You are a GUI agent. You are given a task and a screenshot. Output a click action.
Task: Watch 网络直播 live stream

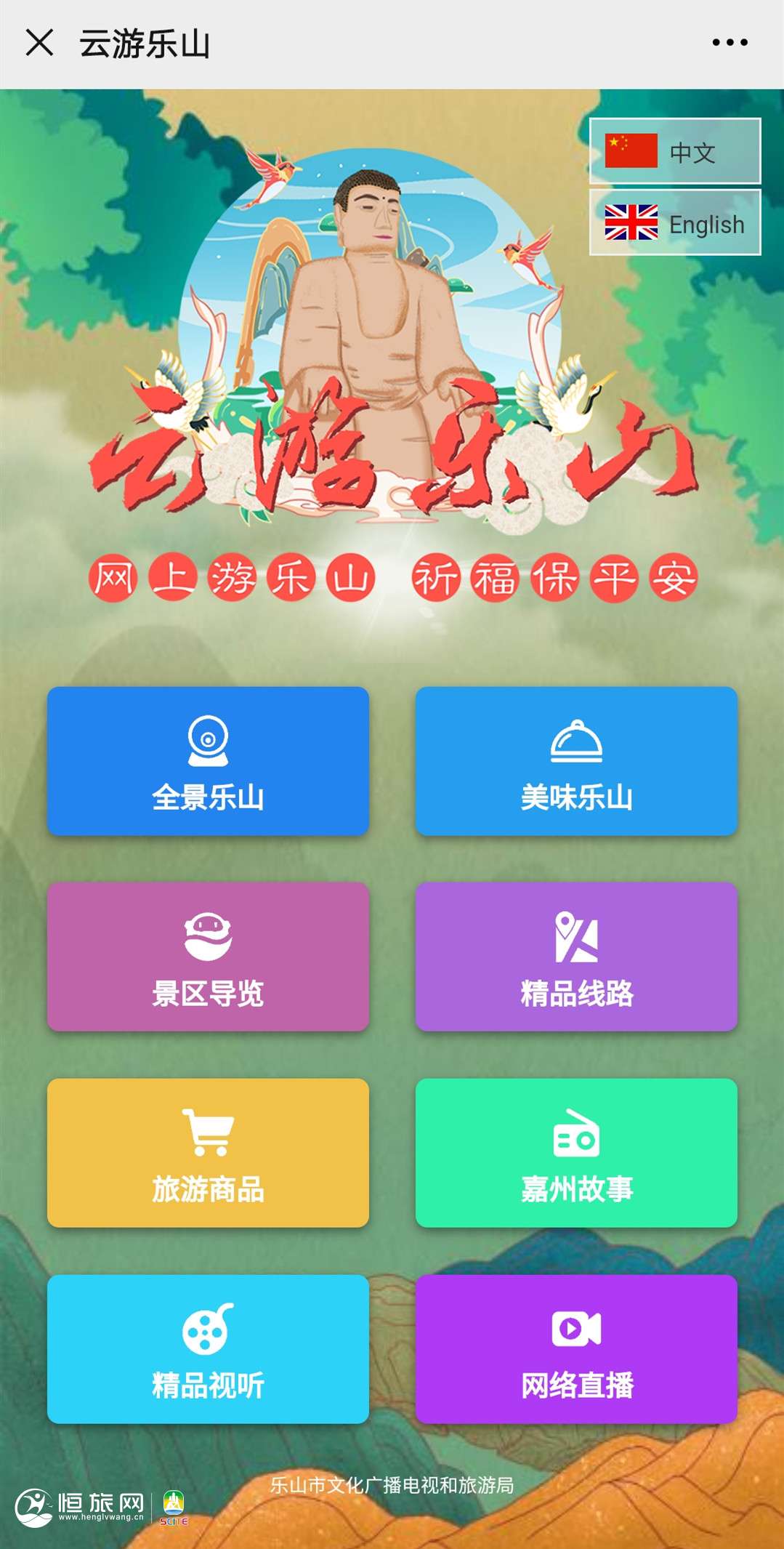pos(576,1349)
